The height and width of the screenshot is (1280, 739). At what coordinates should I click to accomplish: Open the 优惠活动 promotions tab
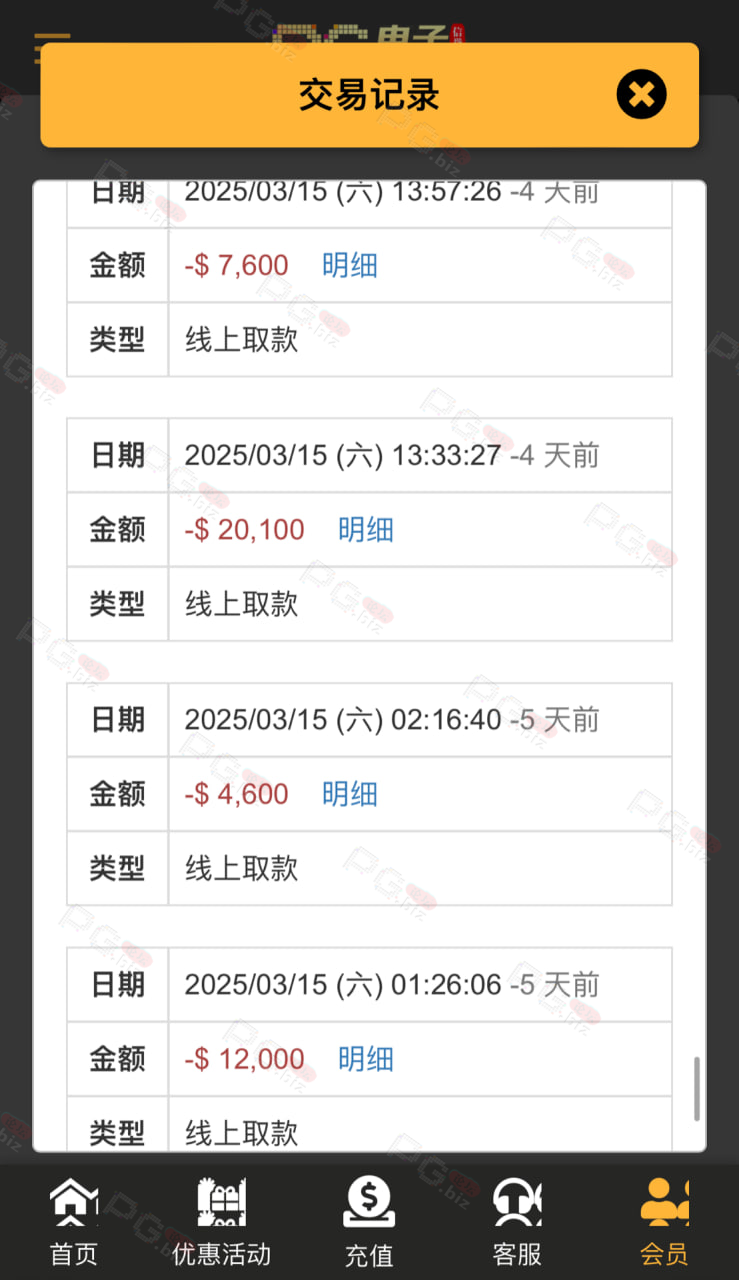click(x=221, y=1222)
